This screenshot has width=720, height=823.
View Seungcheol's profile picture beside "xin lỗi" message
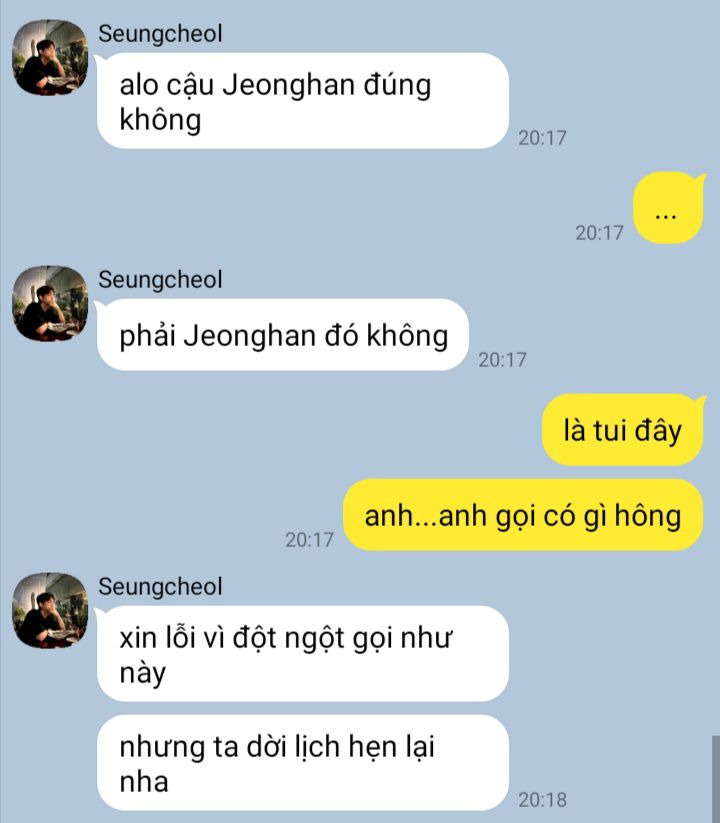tap(50, 610)
